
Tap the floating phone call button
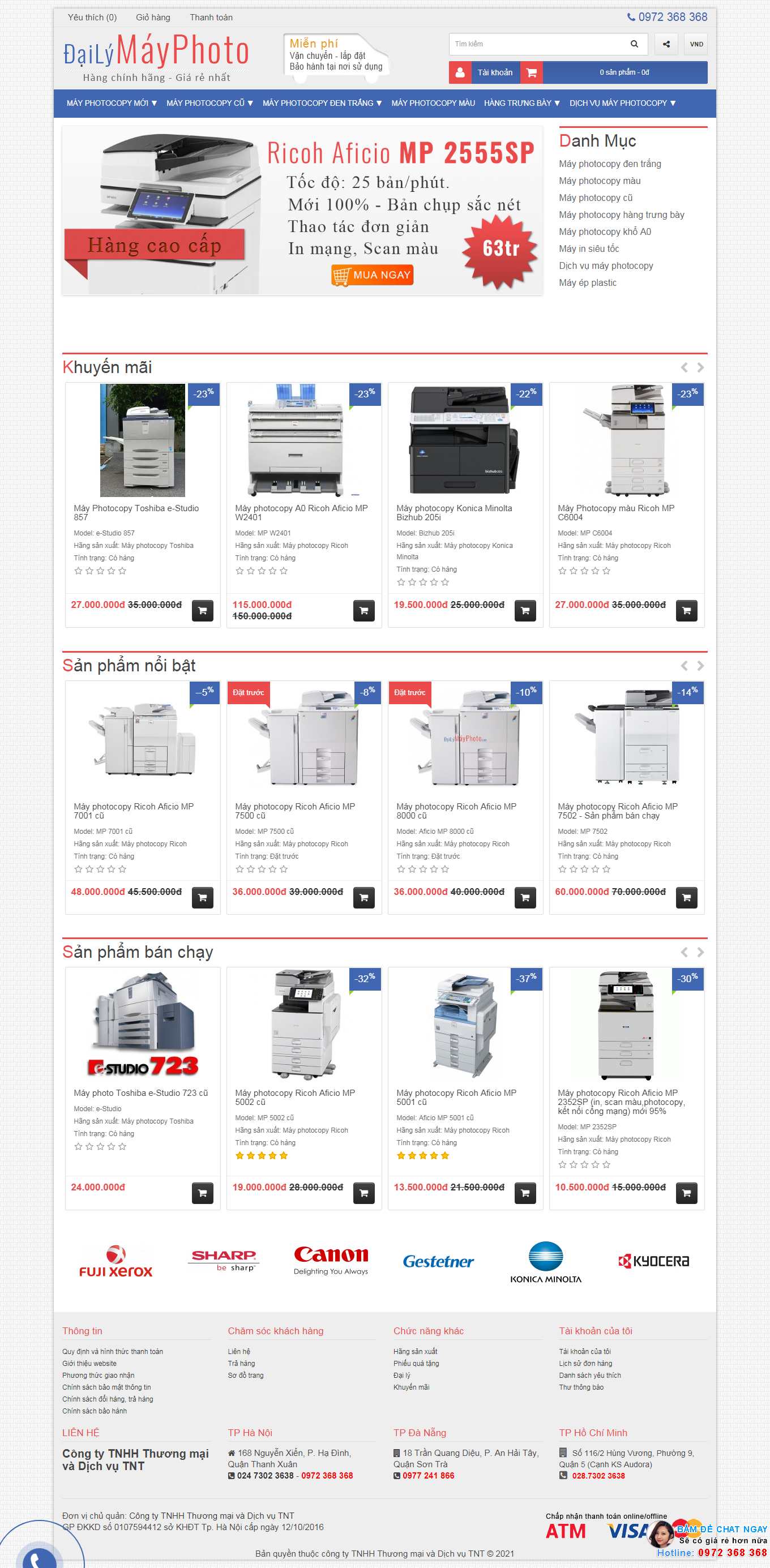40,1558
